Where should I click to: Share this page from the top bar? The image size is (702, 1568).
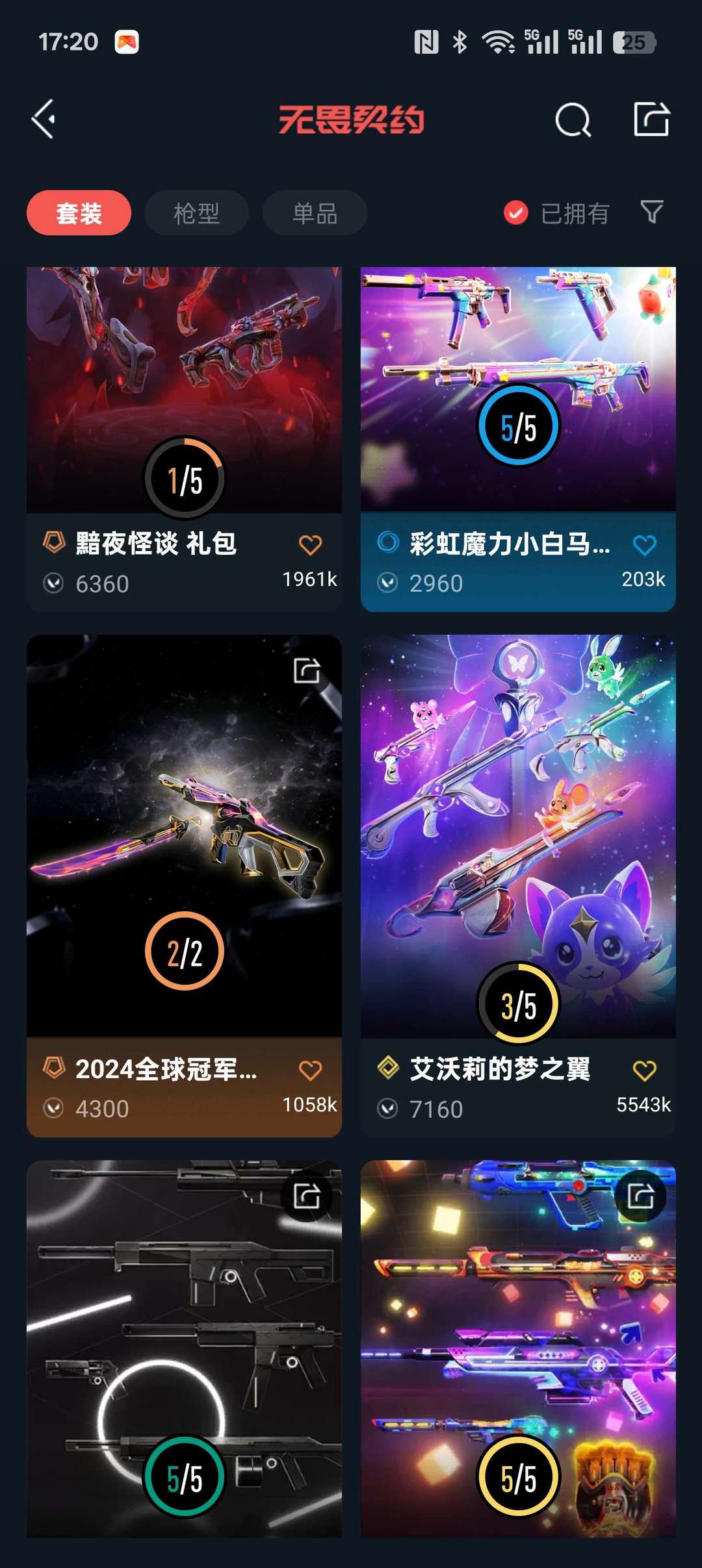point(651,120)
